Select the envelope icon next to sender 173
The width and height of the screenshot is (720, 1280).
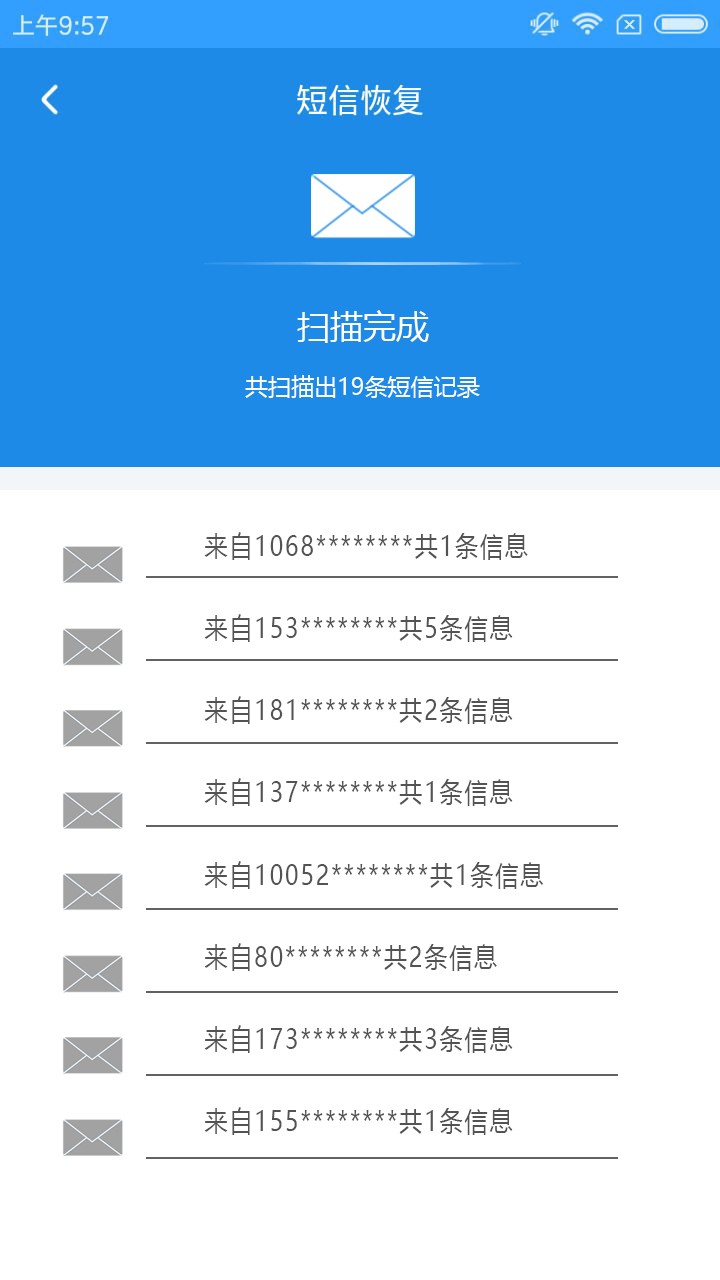92,1055
